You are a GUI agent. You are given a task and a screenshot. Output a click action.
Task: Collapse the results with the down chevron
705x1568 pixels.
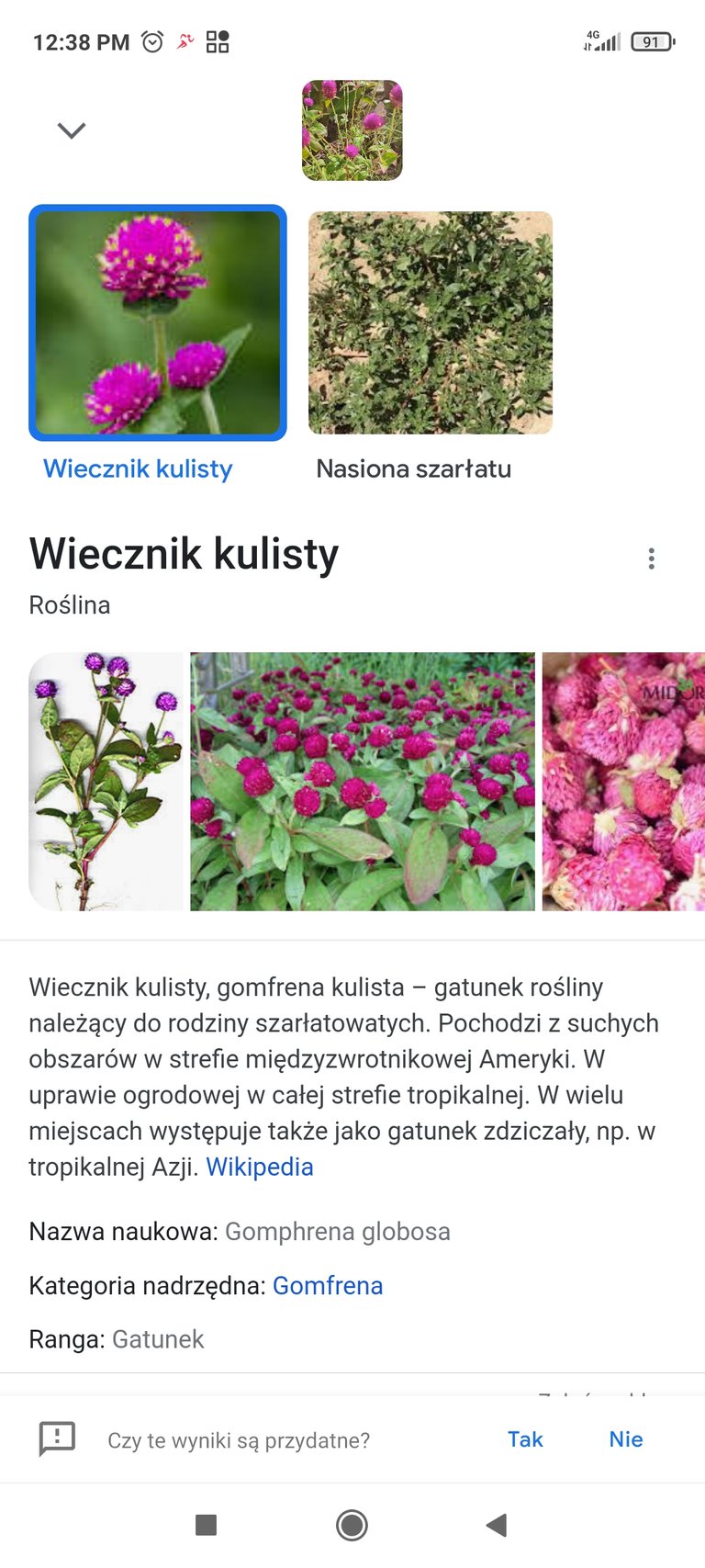pyautogui.click(x=72, y=130)
